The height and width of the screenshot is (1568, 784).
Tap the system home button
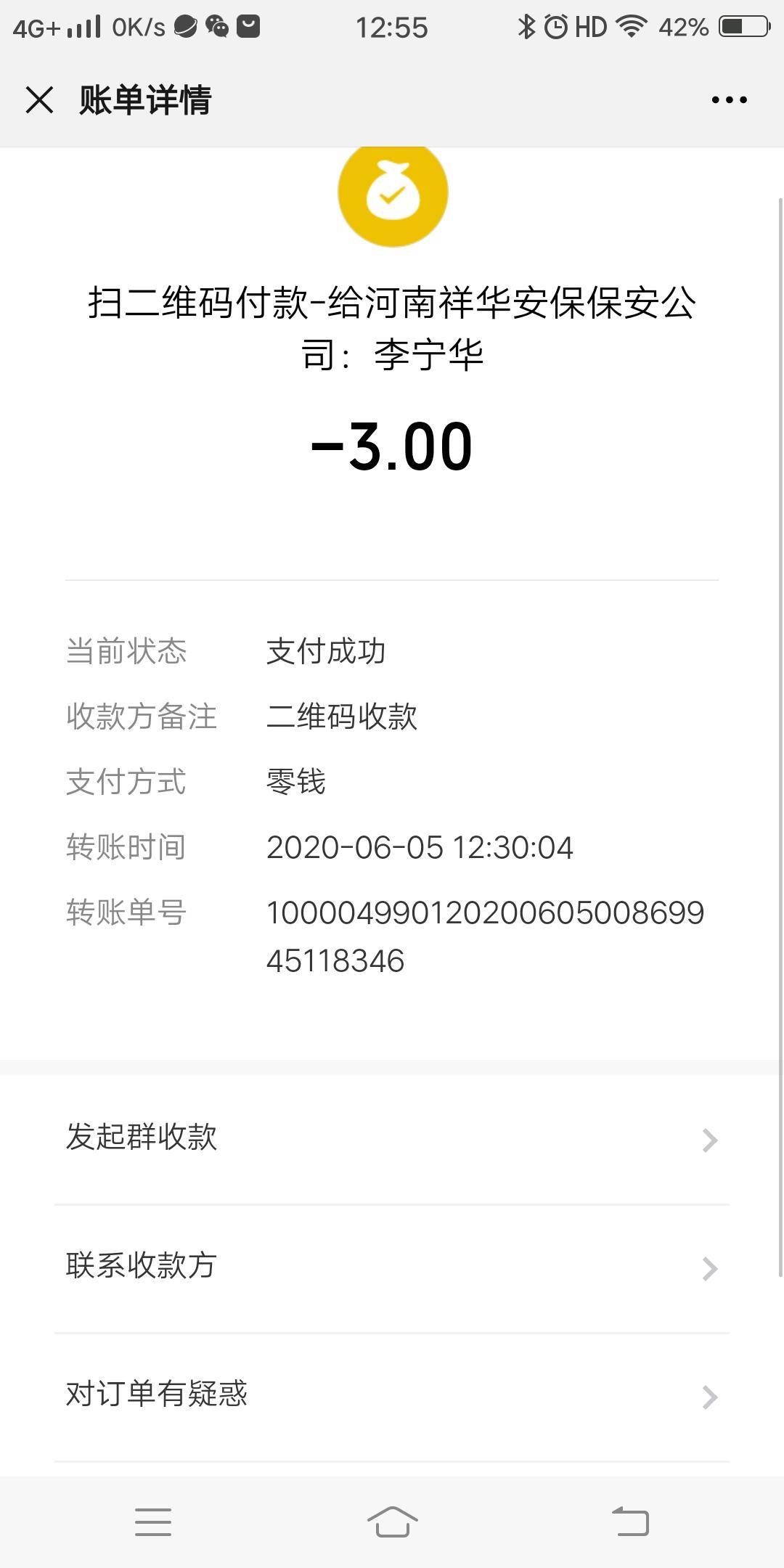[392, 1521]
